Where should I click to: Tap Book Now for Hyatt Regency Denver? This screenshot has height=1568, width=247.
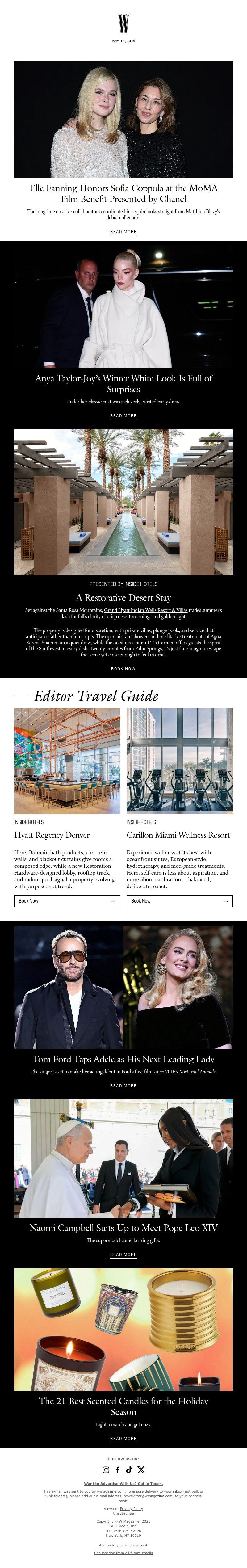click(67, 901)
